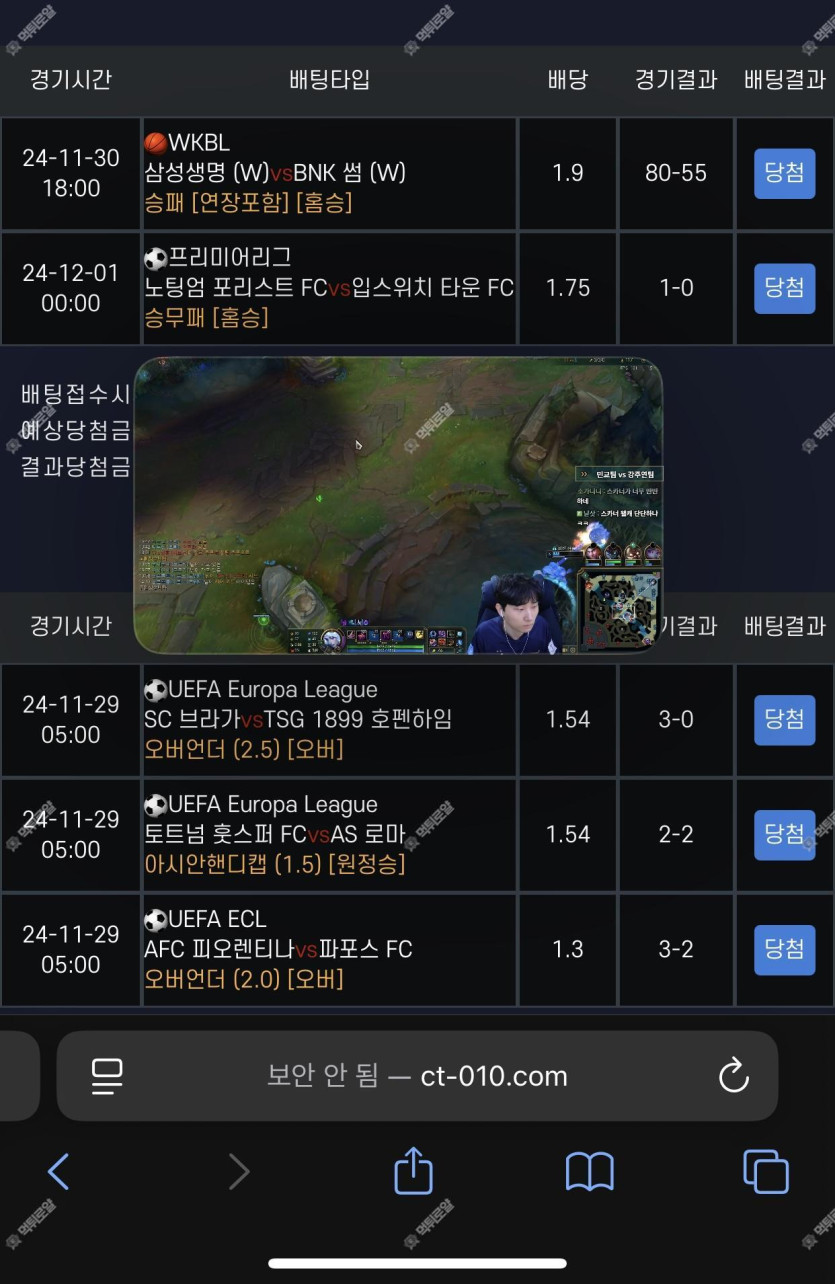Share this page

[x=413, y=1170]
